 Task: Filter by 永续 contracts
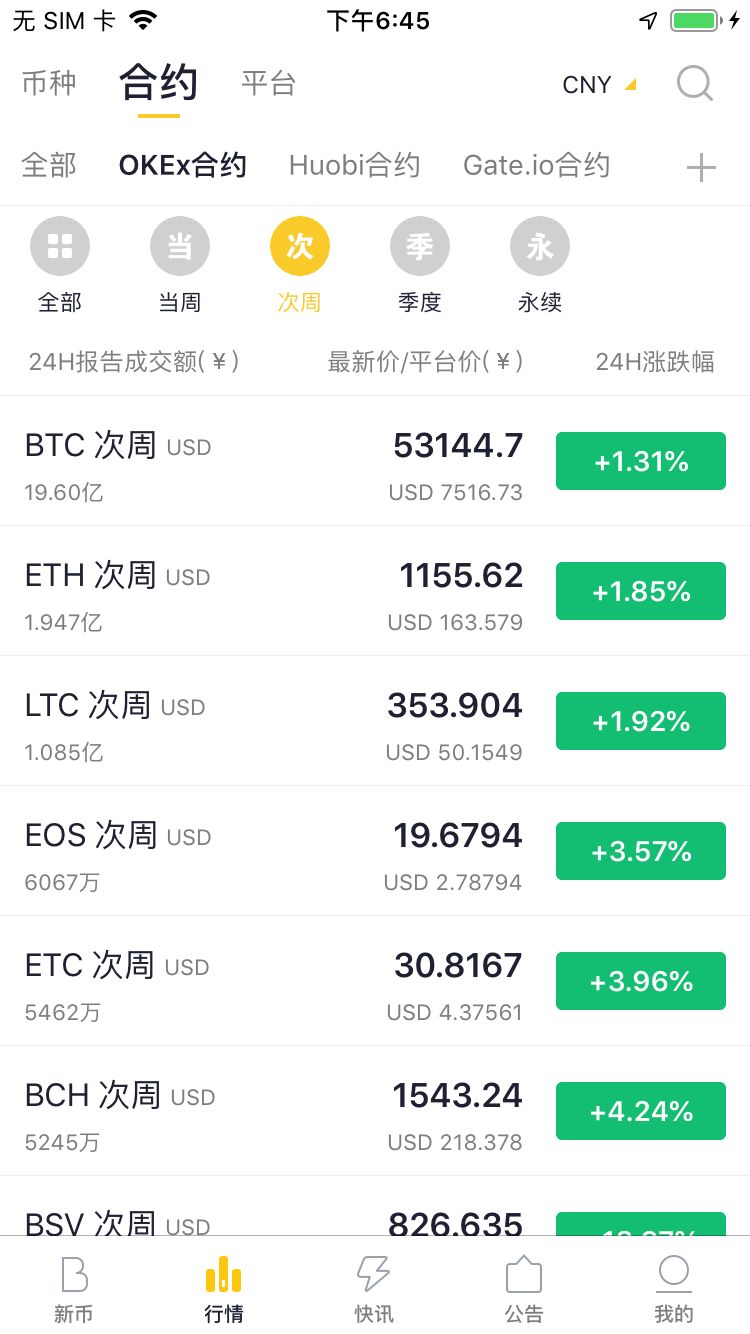point(540,266)
